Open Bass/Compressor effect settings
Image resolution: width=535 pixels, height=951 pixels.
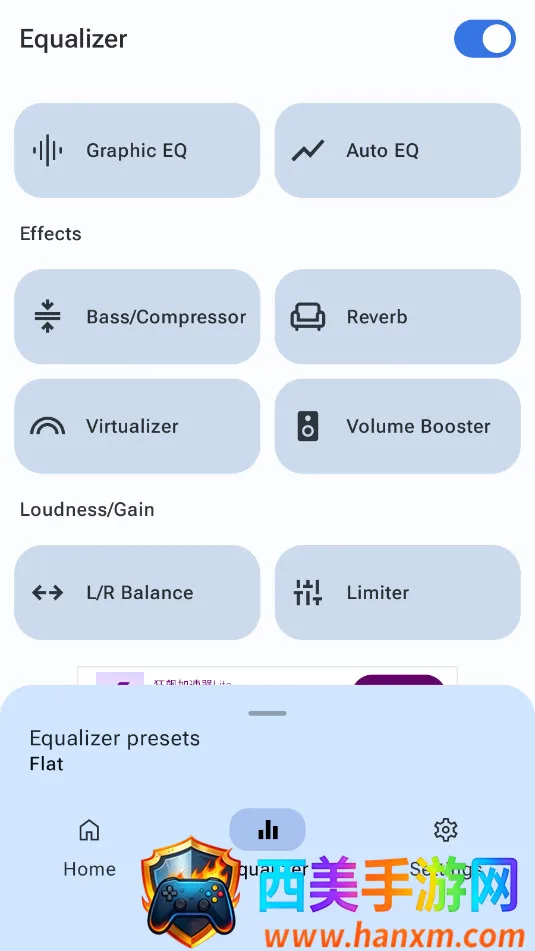(x=137, y=317)
